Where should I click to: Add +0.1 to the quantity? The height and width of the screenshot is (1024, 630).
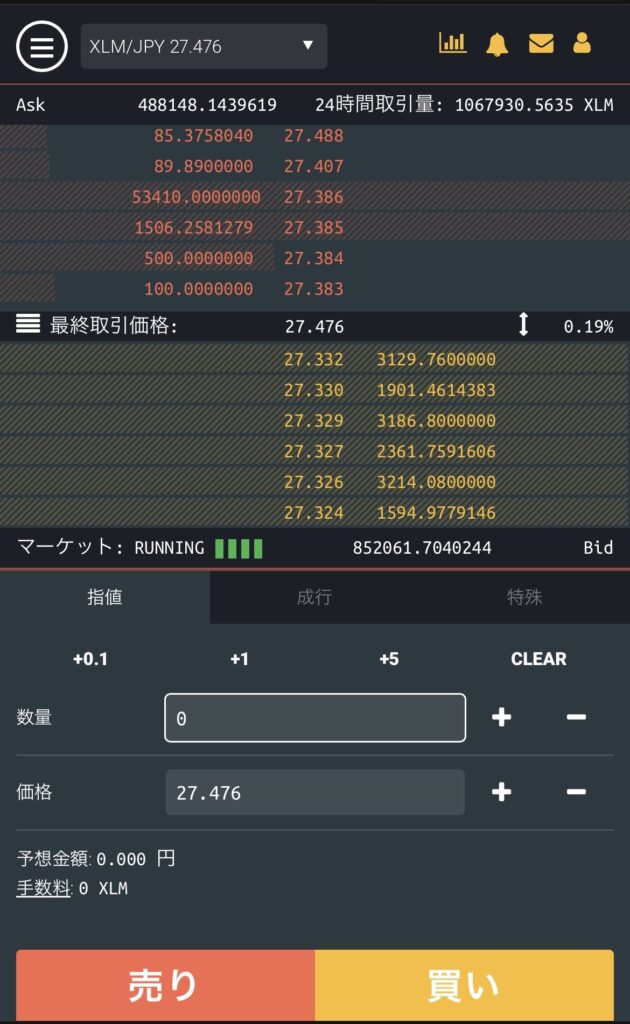90,659
